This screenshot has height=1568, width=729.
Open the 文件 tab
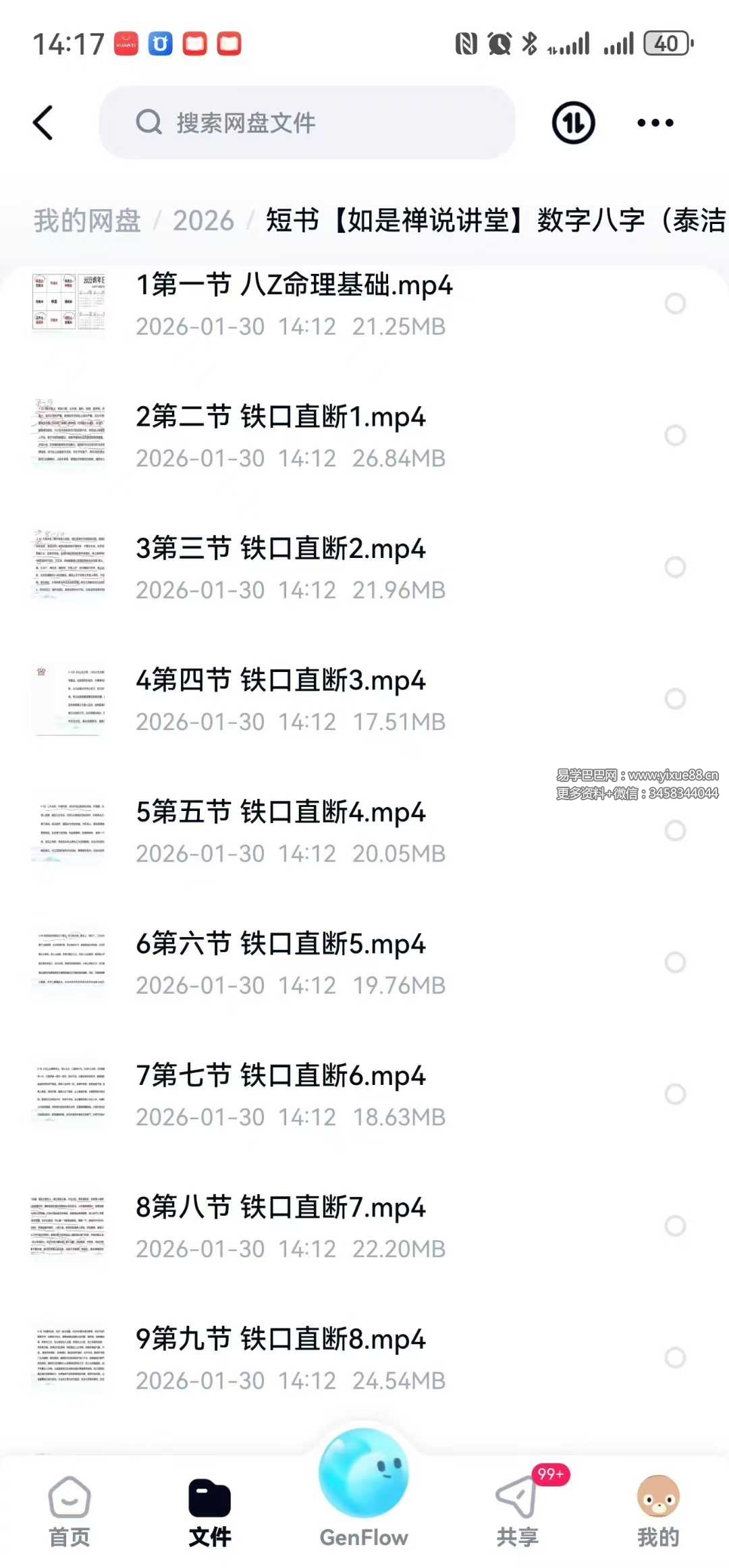[210, 1511]
